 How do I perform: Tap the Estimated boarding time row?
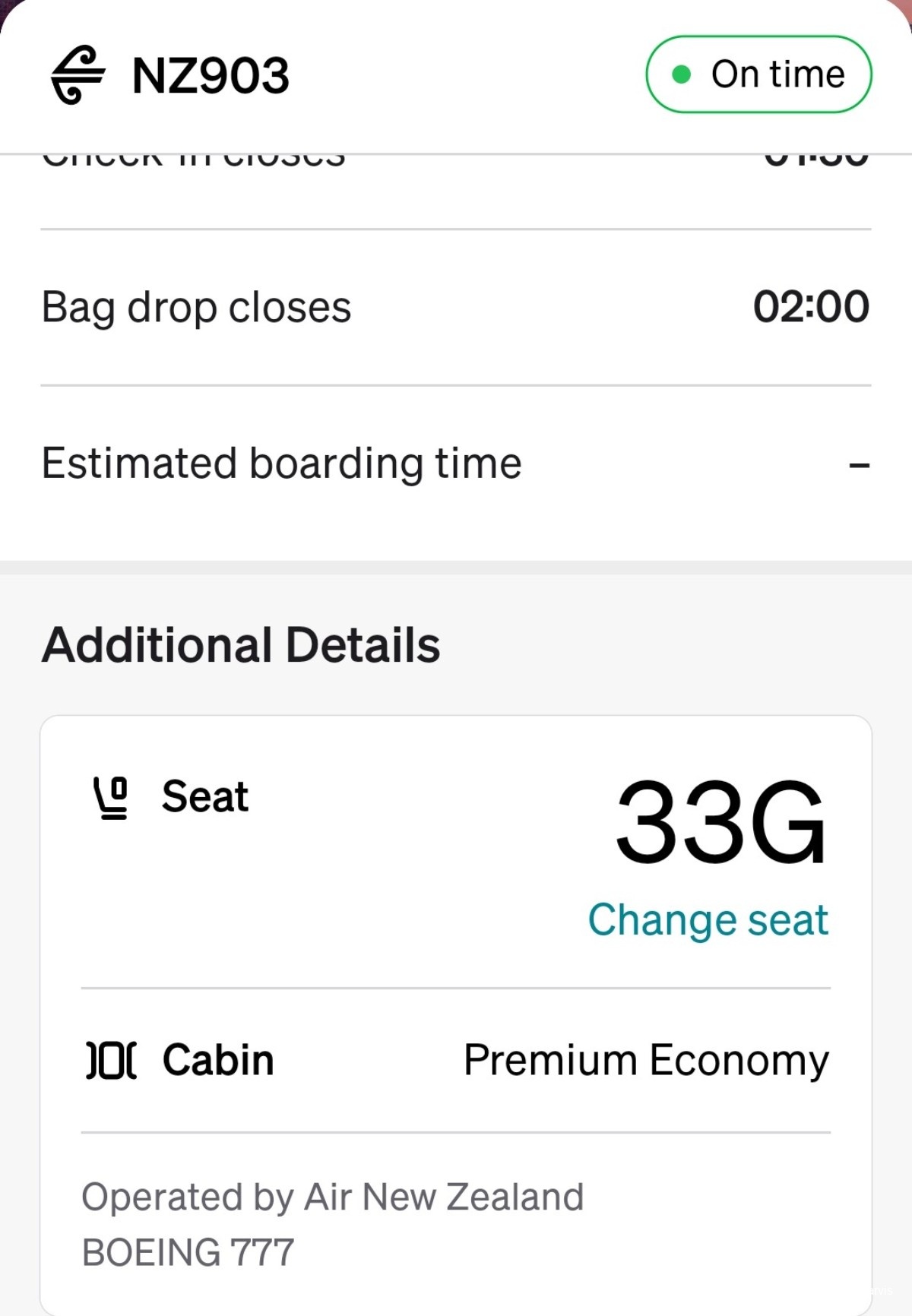click(x=456, y=461)
